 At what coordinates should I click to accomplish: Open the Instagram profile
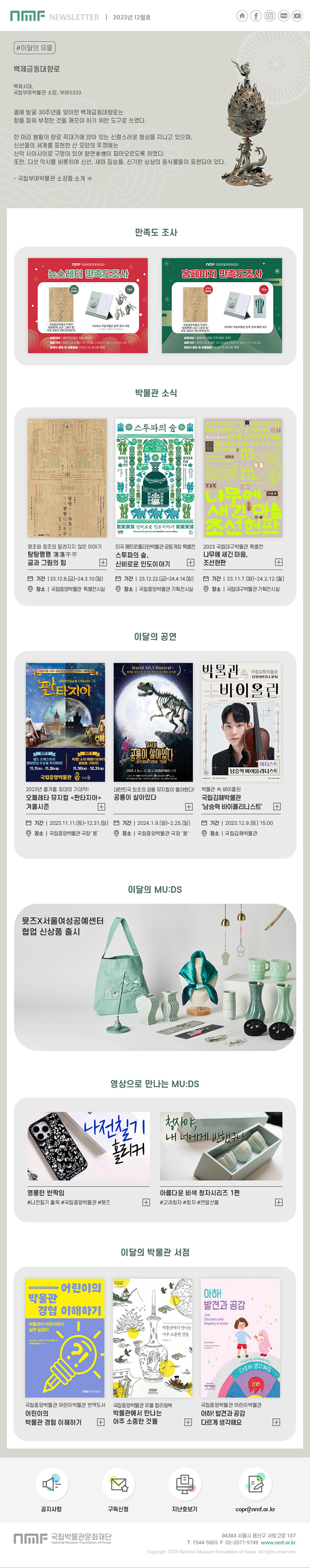pos(269,16)
